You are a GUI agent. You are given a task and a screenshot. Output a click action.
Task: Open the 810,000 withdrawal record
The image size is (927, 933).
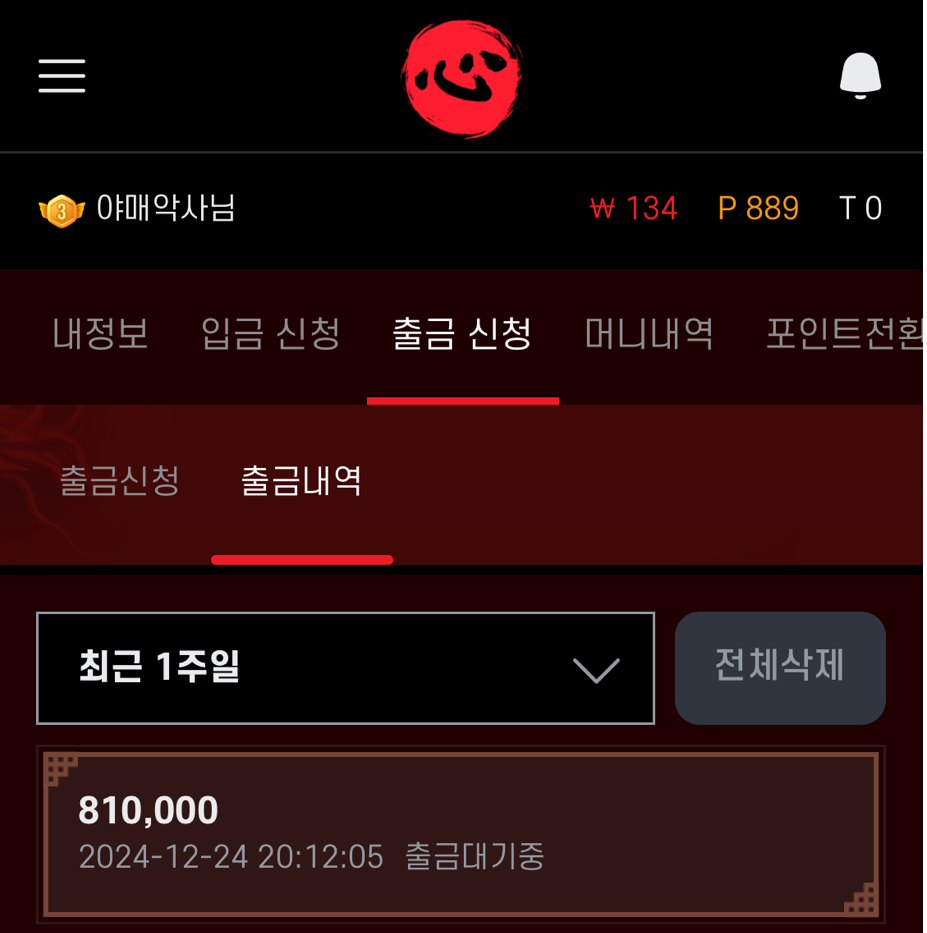(x=460, y=833)
